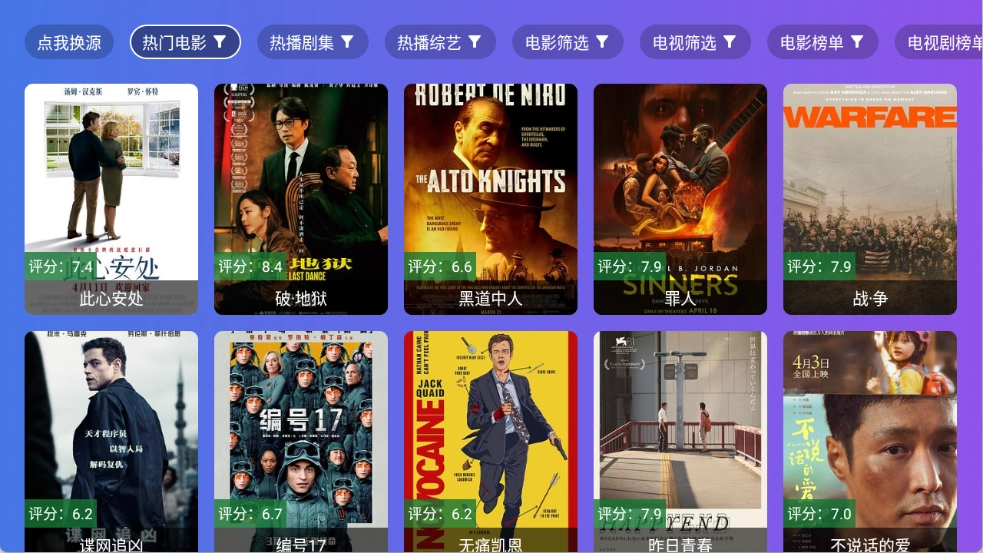The height and width of the screenshot is (553, 983).
Task: Open 谍网追凶 movie card
Action: [111, 441]
